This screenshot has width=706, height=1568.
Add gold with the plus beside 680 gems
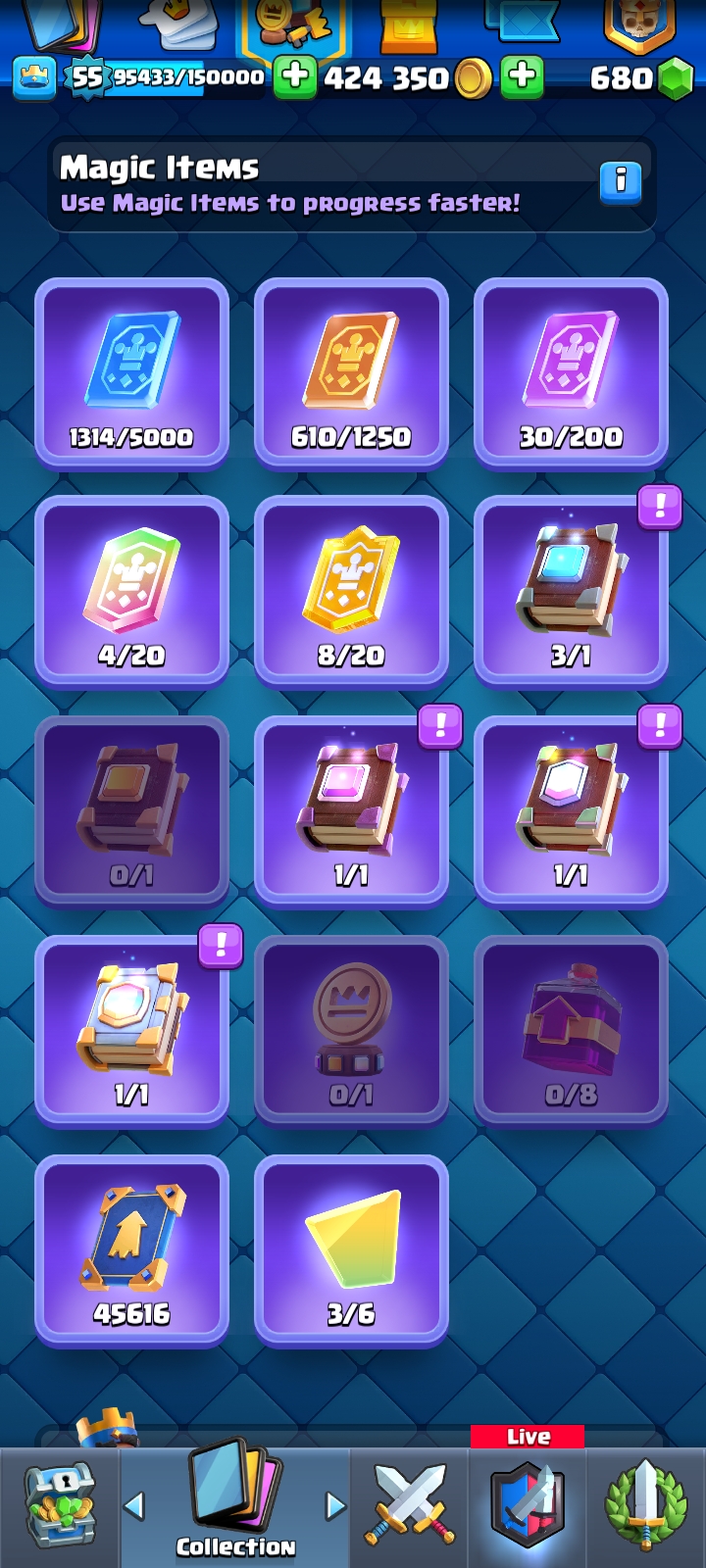pos(523,77)
